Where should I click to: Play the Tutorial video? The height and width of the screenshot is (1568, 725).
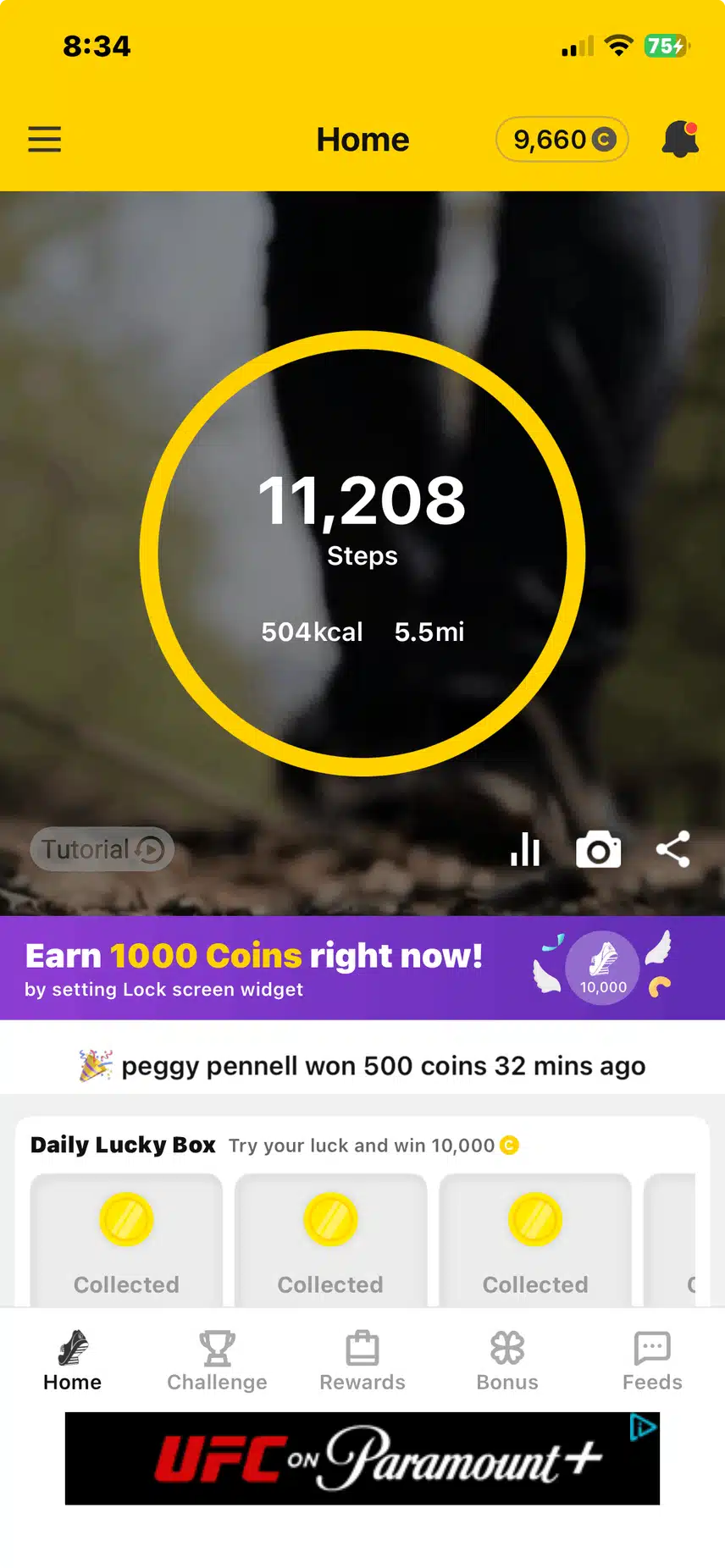[102, 848]
